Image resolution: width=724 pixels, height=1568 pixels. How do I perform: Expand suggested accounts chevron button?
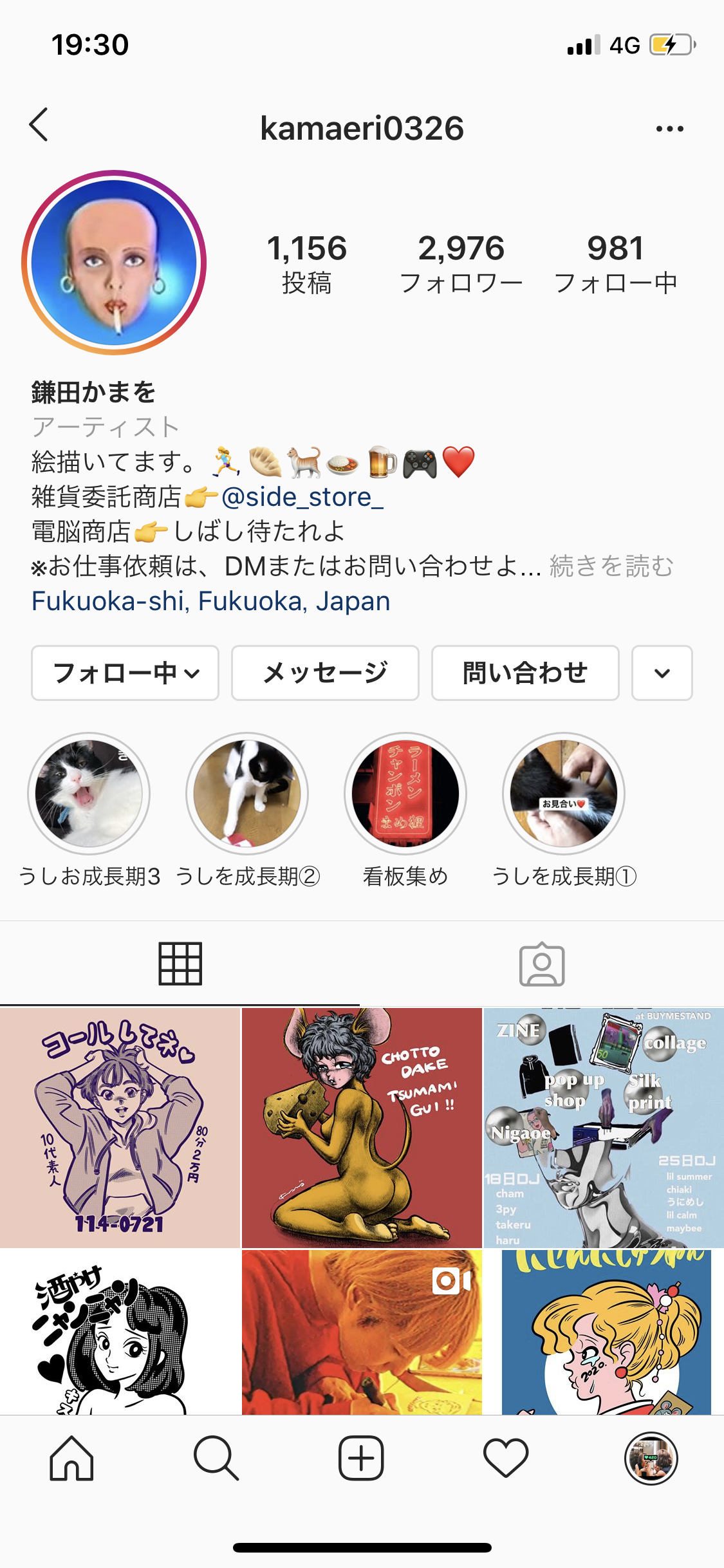click(x=662, y=673)
